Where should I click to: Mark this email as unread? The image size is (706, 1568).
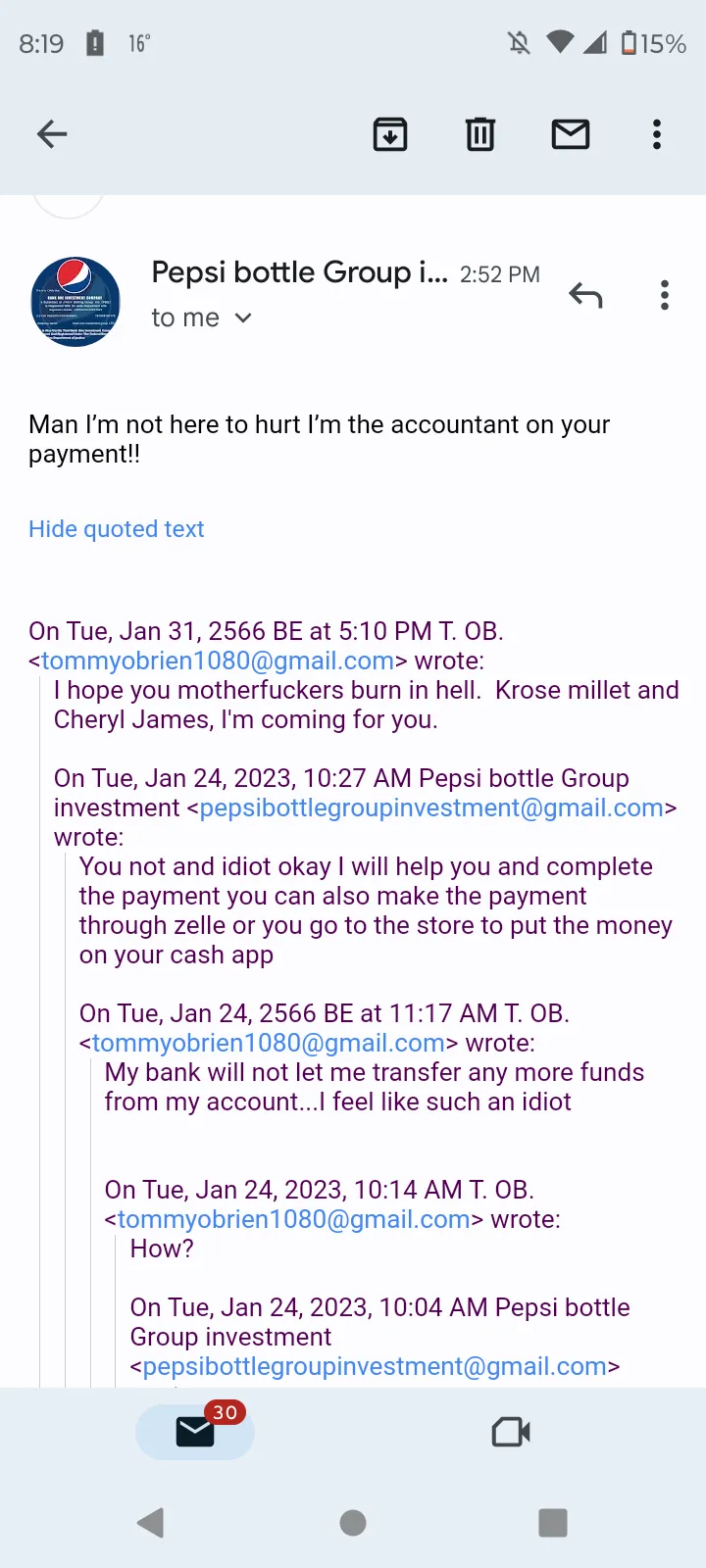pos(571,134)
